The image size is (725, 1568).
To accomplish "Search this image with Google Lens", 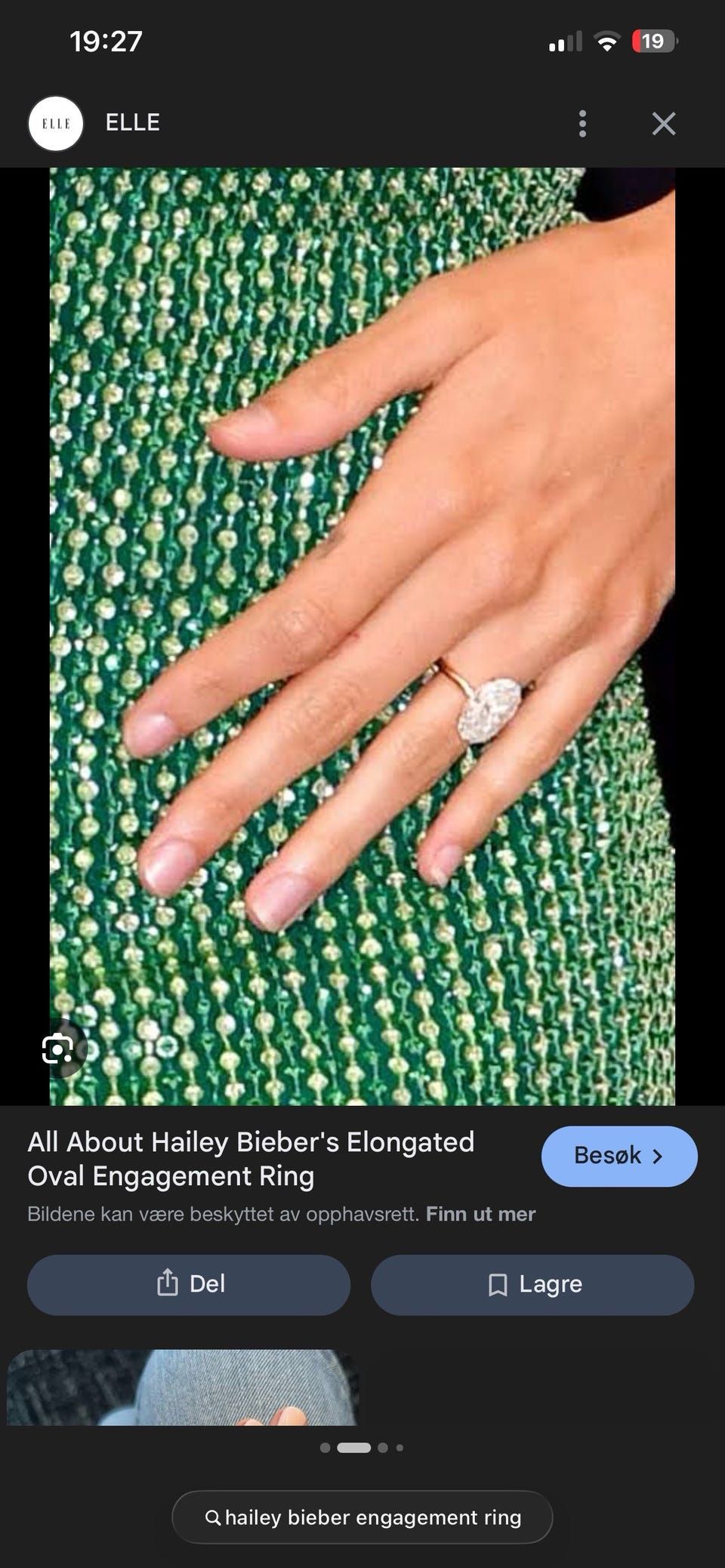I will (x=59, y=1049).
